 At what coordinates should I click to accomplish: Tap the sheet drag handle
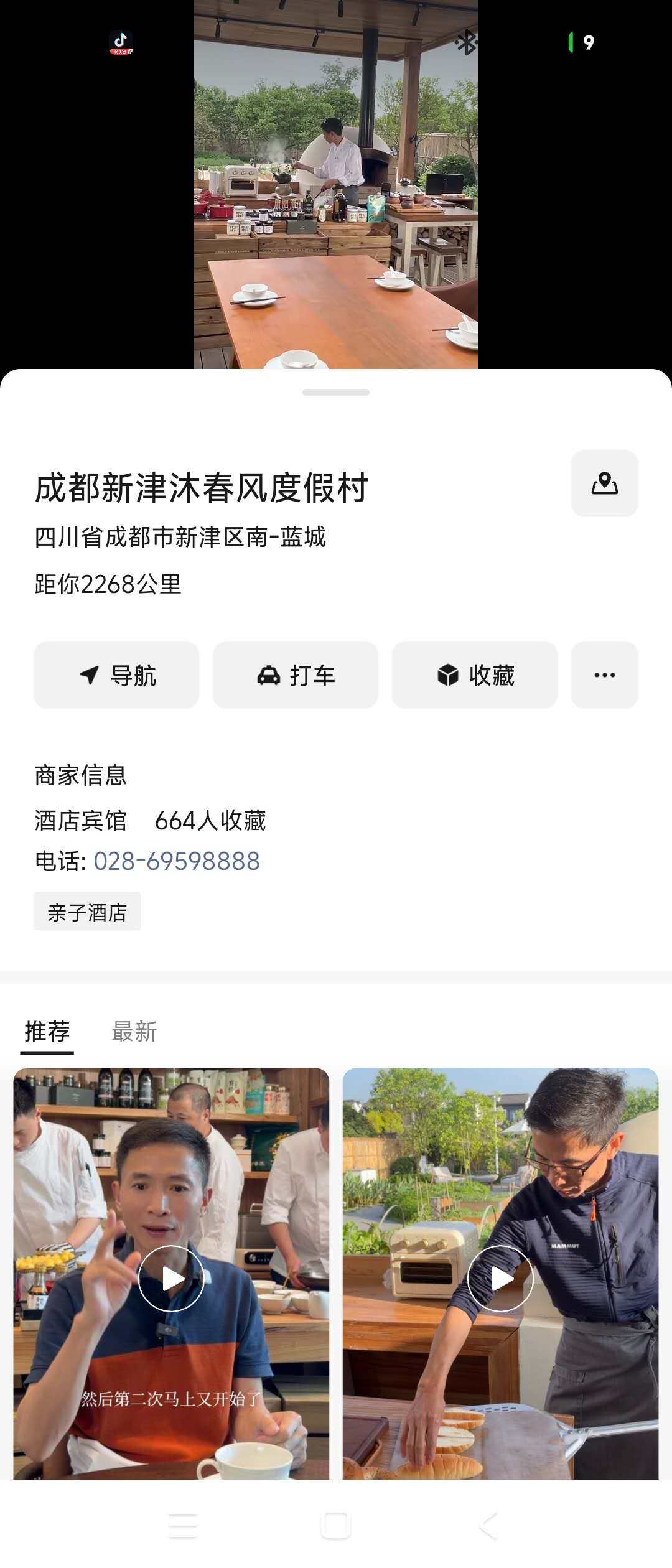(x=336, y=393)
